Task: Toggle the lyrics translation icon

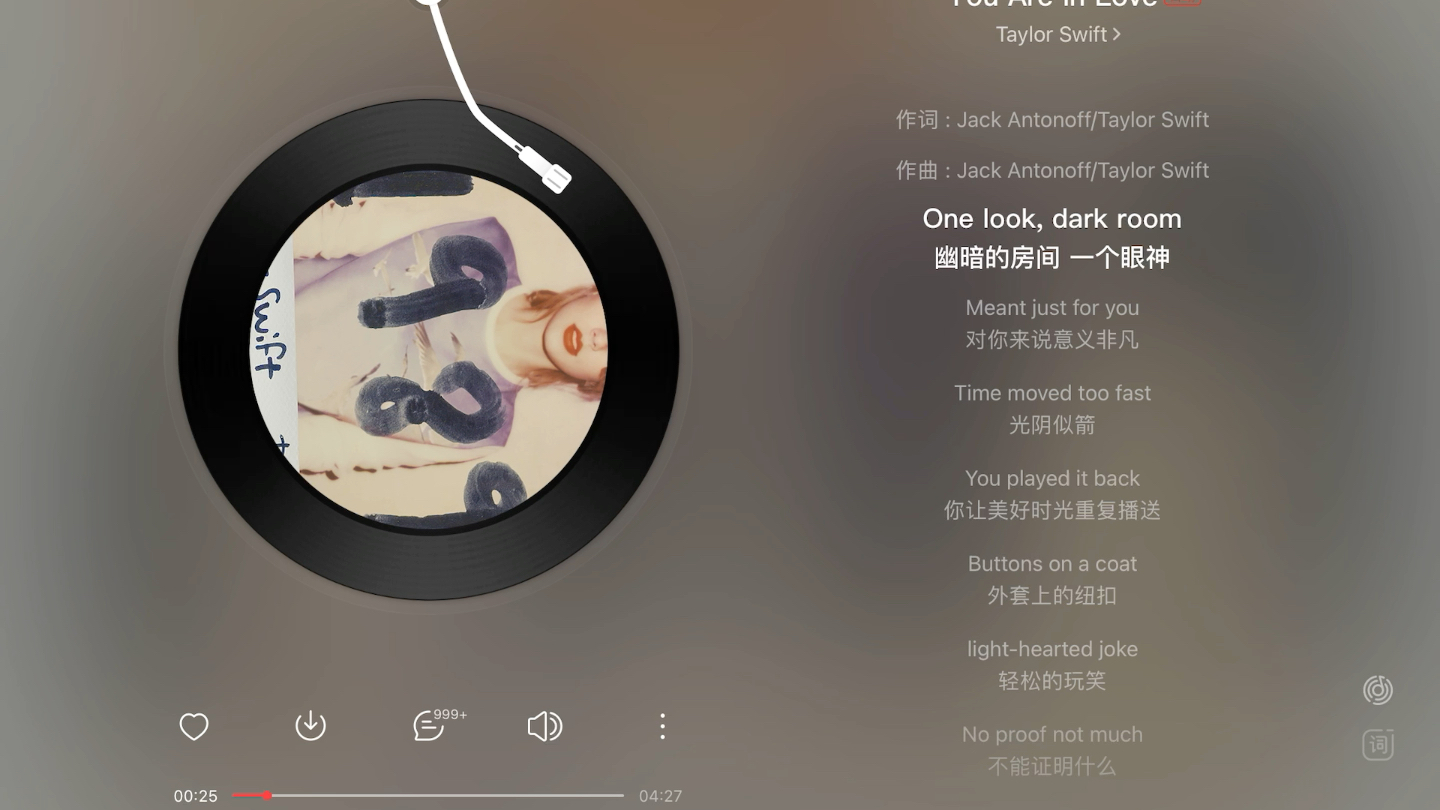Action: tap(1378, 745)
